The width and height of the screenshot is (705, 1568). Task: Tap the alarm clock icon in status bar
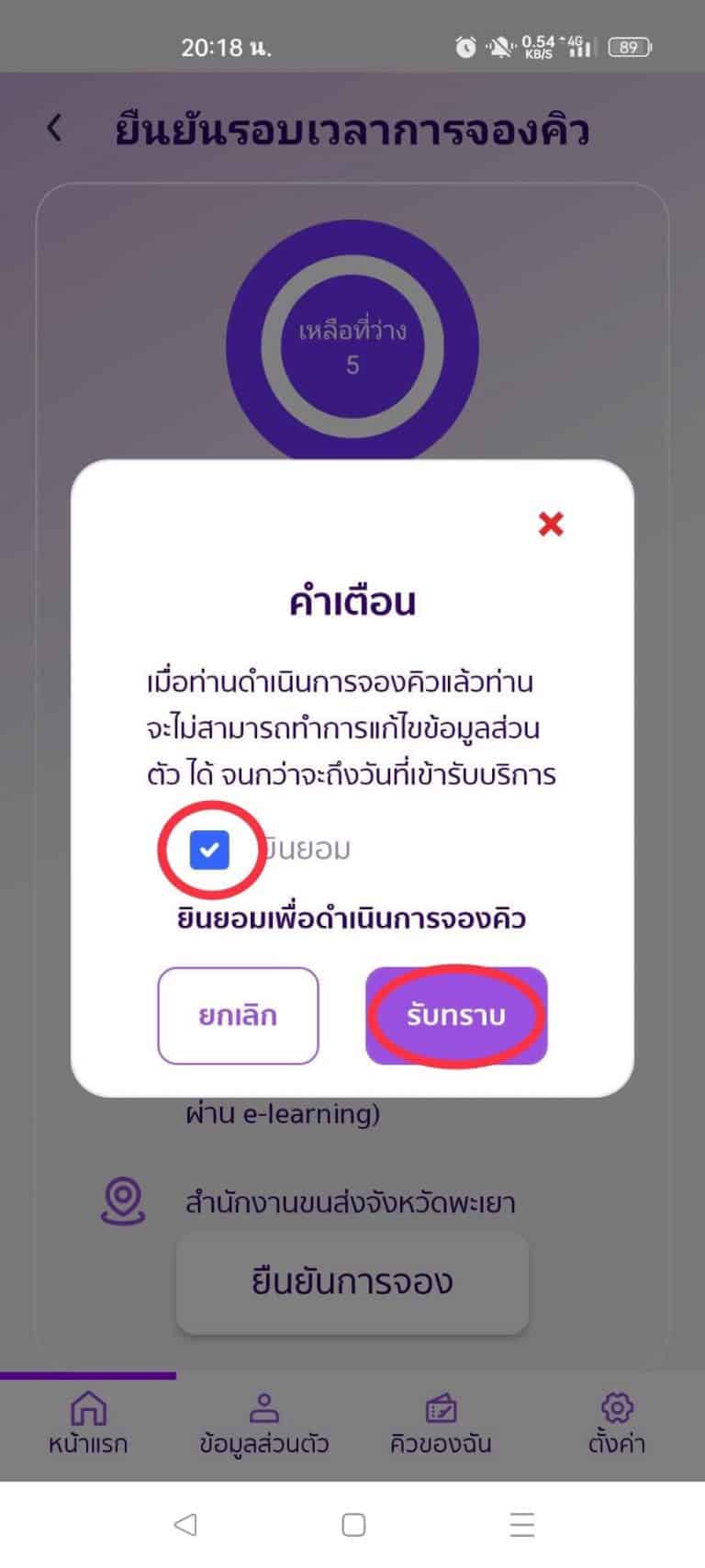(x=464, y=46)
